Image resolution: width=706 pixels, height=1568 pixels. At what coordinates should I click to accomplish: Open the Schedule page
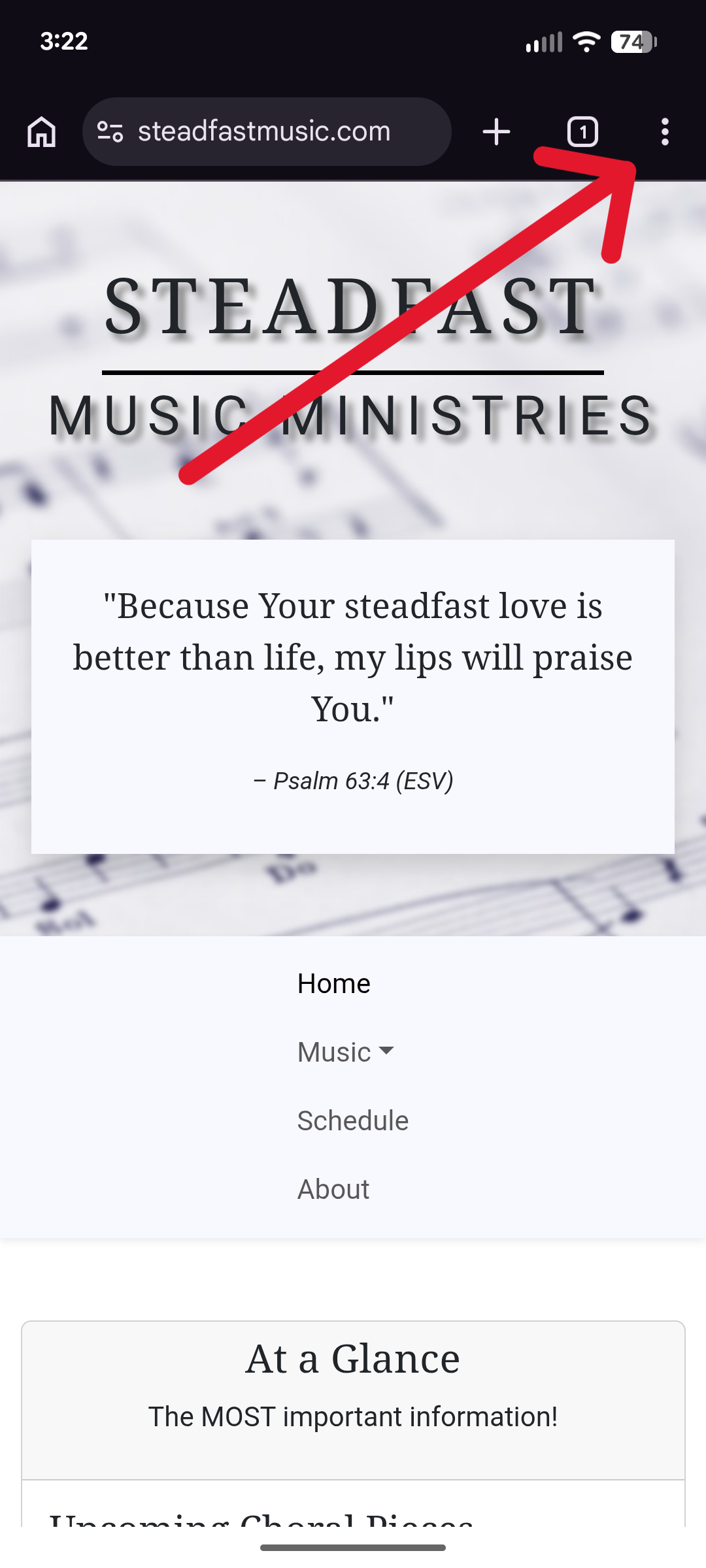(352, 1121)
